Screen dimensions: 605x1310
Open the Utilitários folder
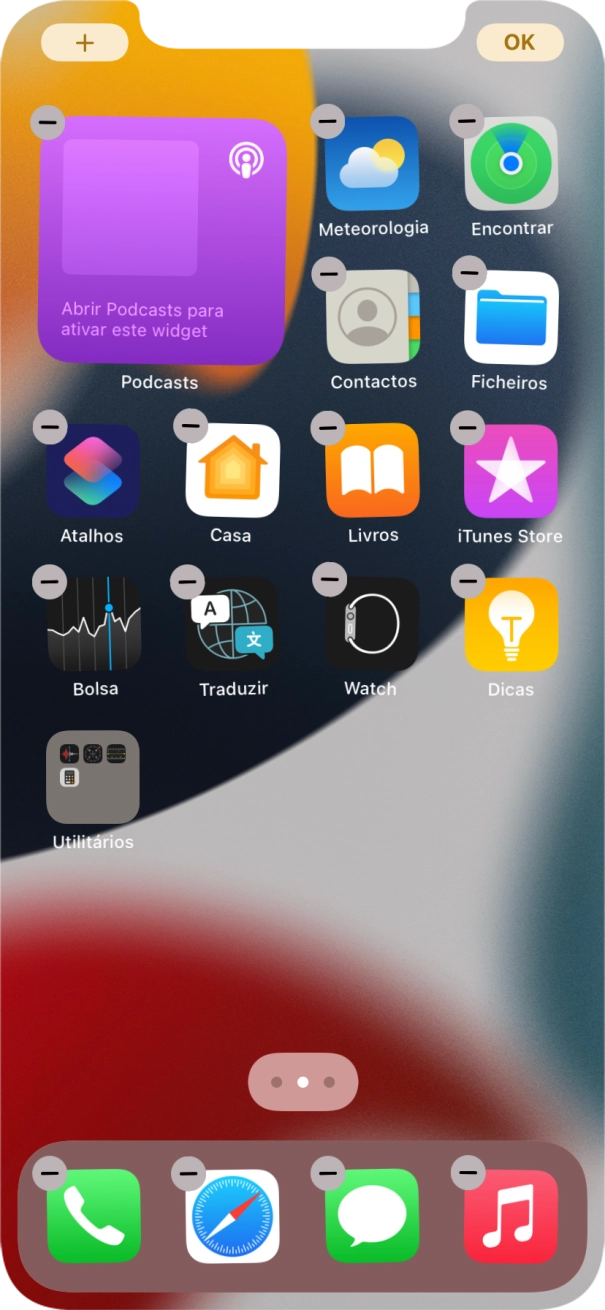(93, 778)
